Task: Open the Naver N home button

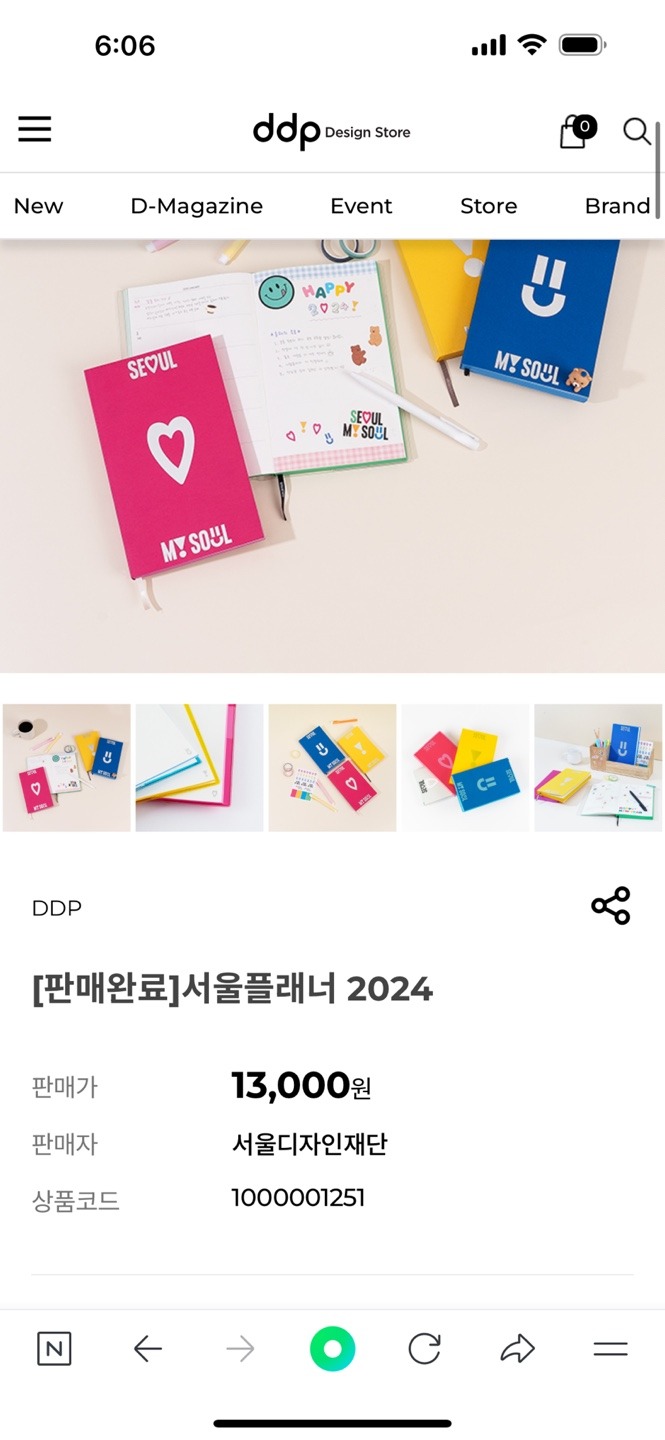Action: [x=54, y=1350]
